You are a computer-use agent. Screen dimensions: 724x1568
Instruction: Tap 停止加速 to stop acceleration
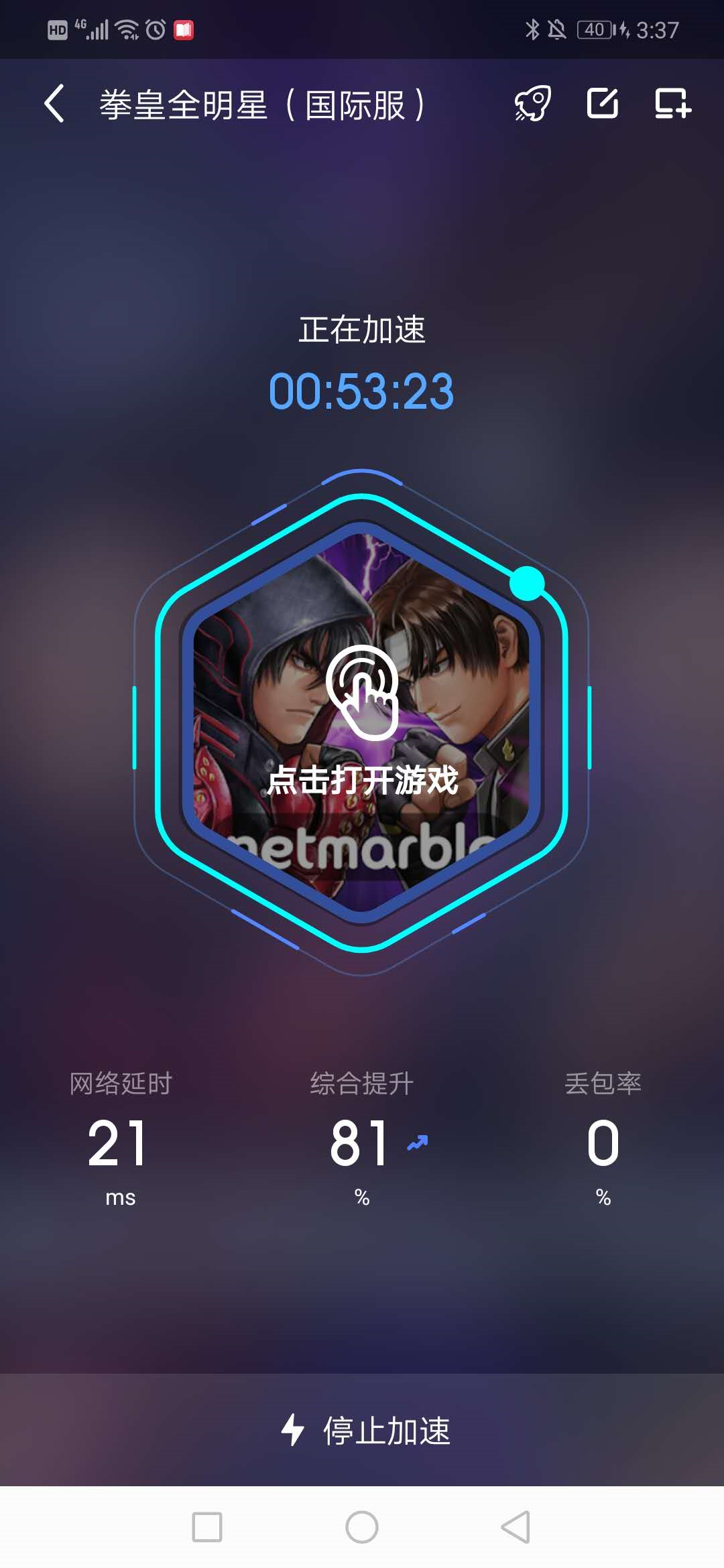click(365, 1430)
